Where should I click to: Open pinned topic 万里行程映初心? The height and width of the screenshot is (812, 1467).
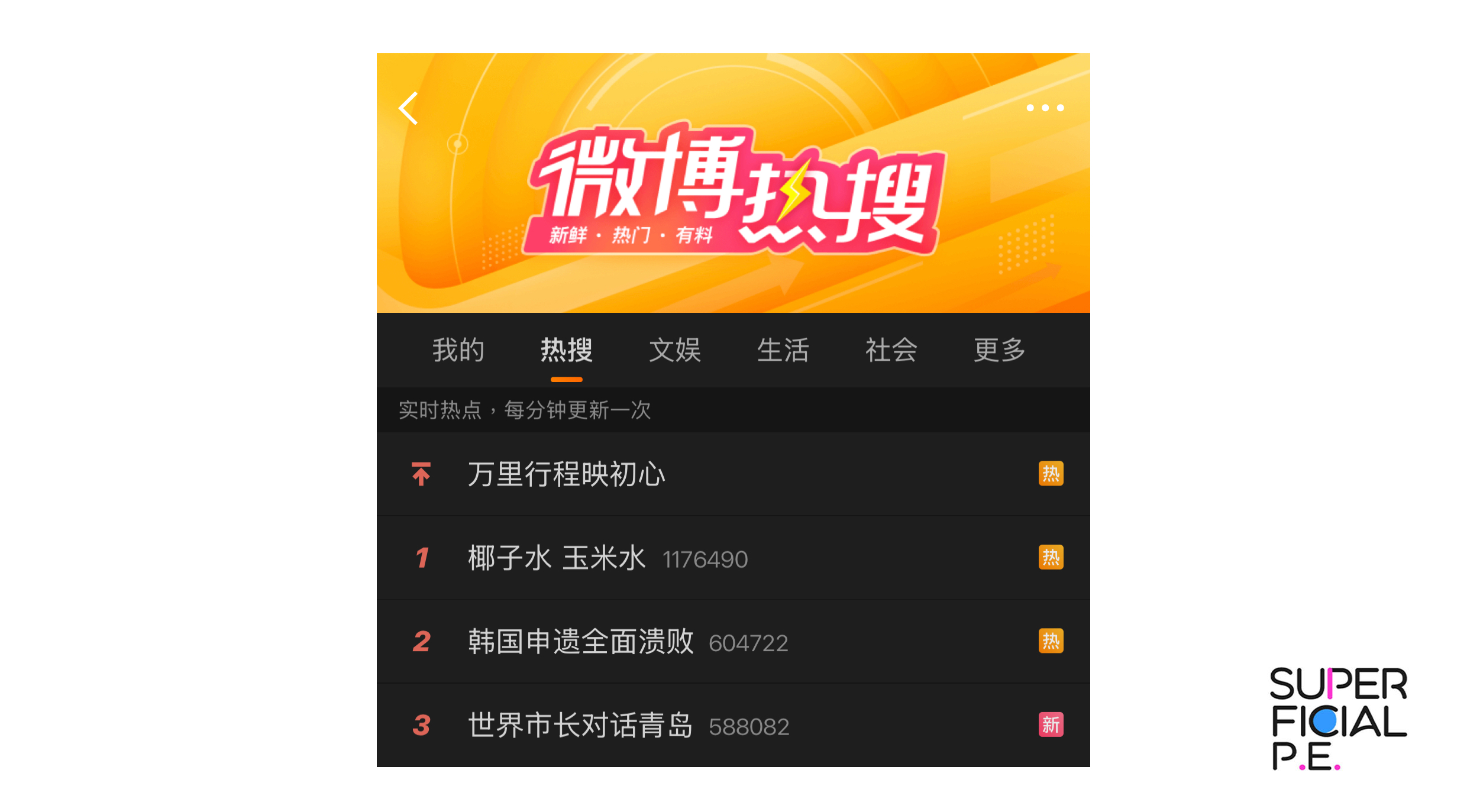coord(566,474)
